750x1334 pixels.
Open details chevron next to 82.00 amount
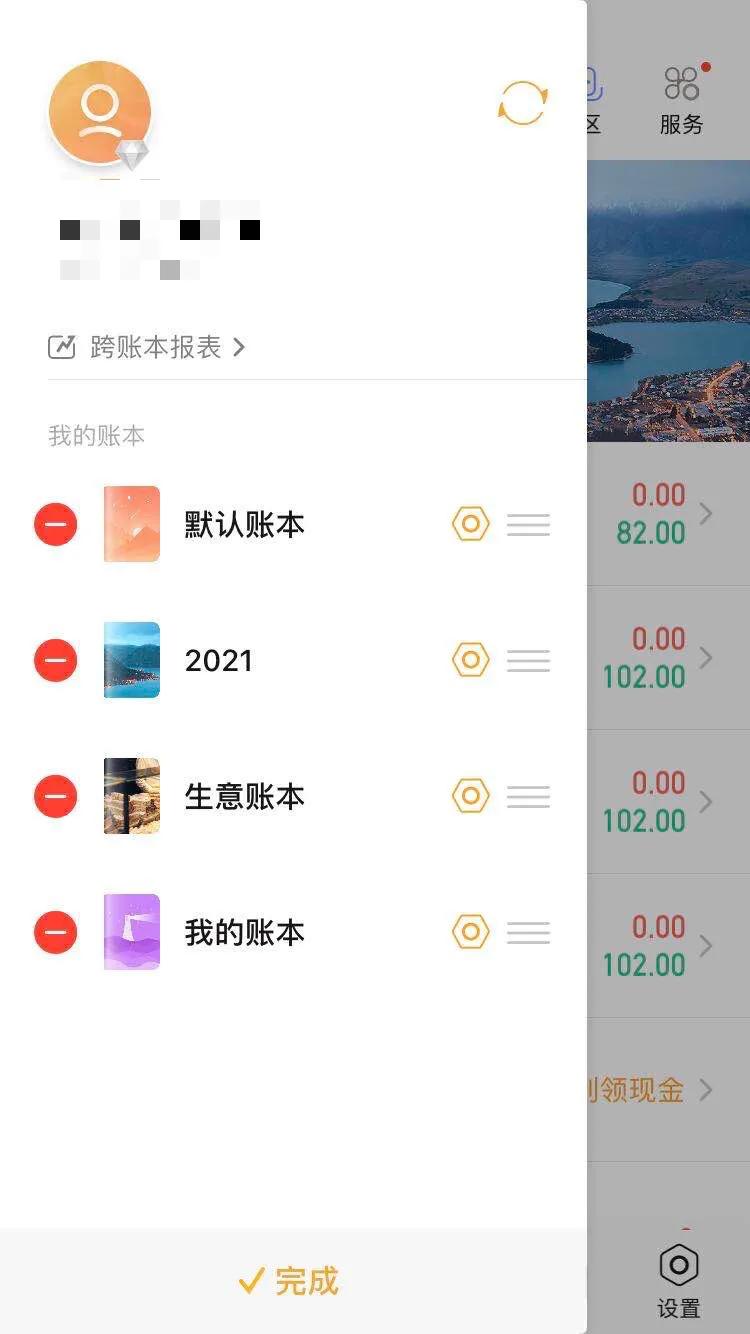coord(706,514)
